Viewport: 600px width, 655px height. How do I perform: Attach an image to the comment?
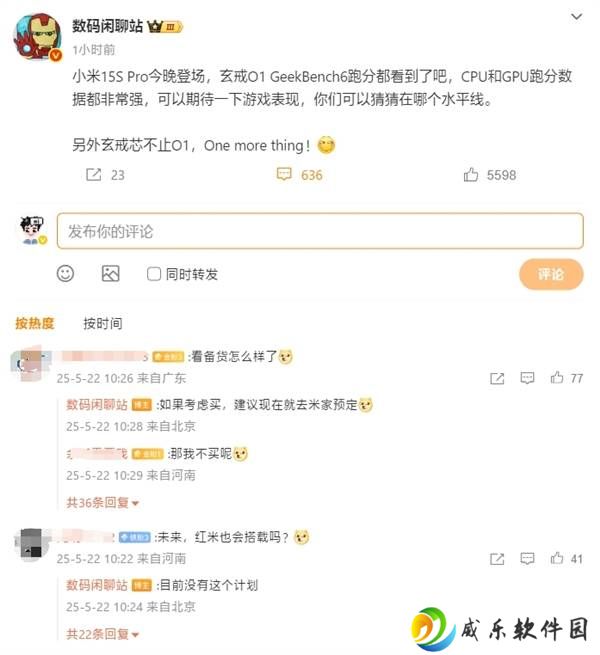point(110,273)
